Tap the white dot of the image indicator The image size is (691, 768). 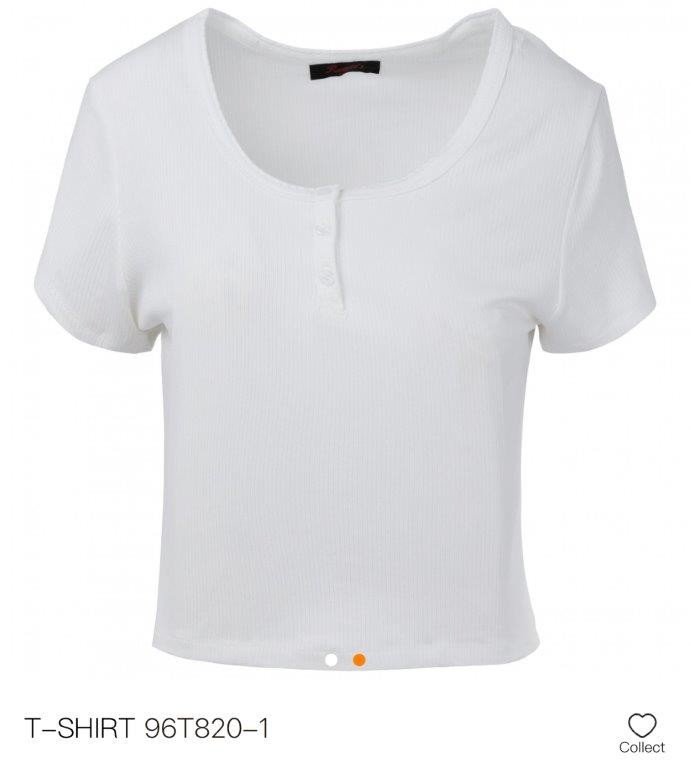tap(331, 659)
